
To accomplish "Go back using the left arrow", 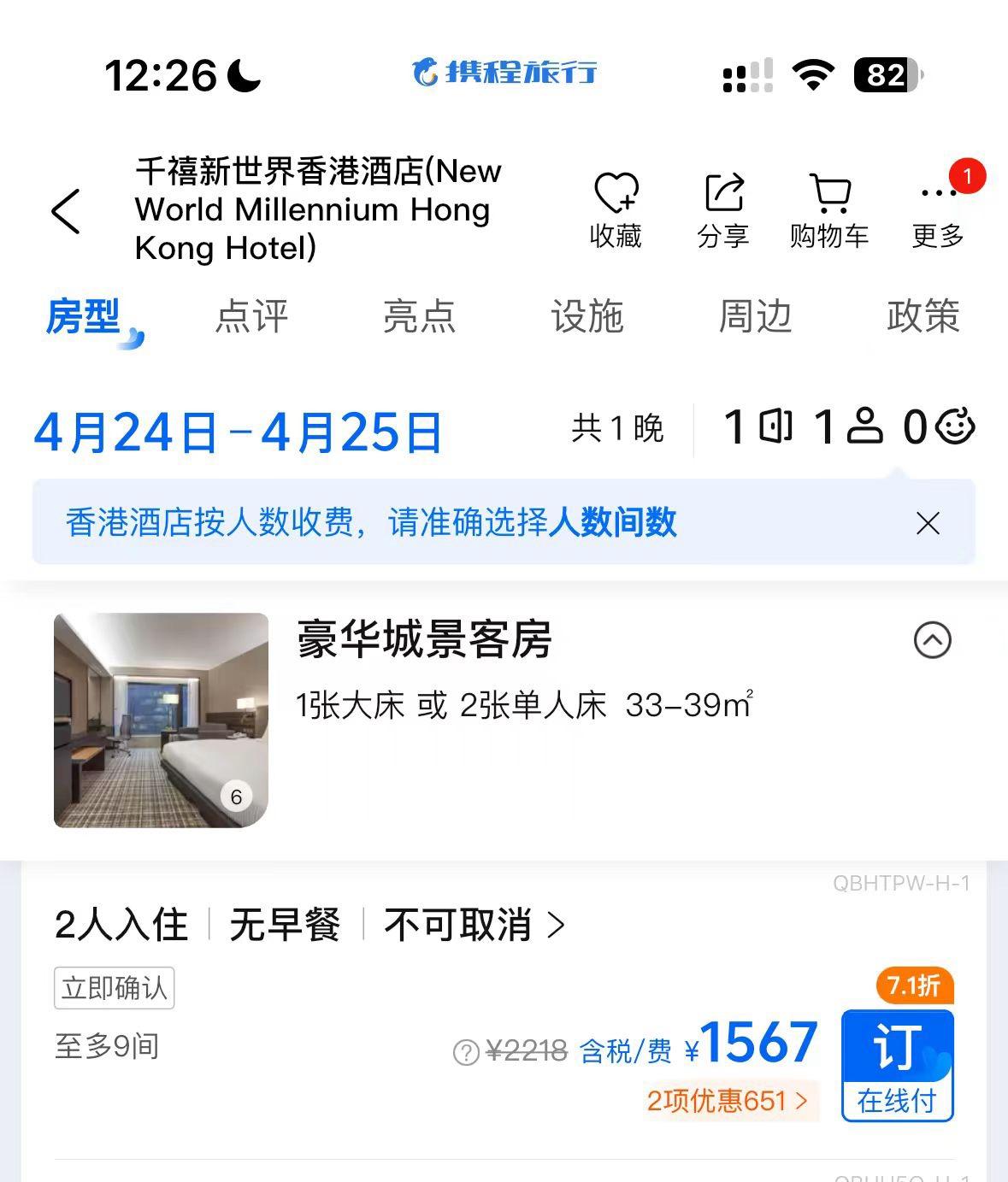I will click(x=66, y=211).
